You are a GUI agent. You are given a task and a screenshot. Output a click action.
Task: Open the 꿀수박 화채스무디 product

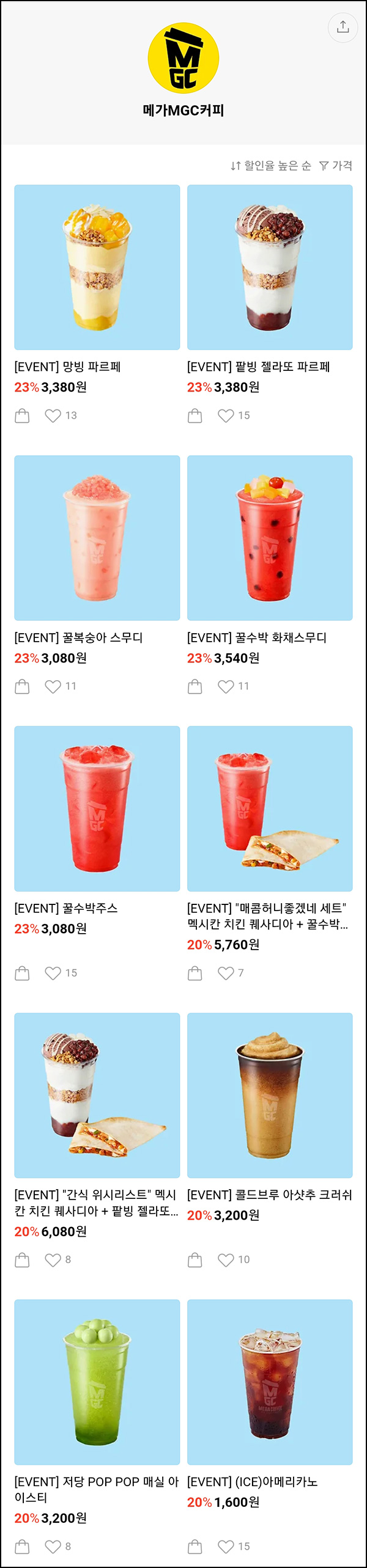[x=270, y=538]
